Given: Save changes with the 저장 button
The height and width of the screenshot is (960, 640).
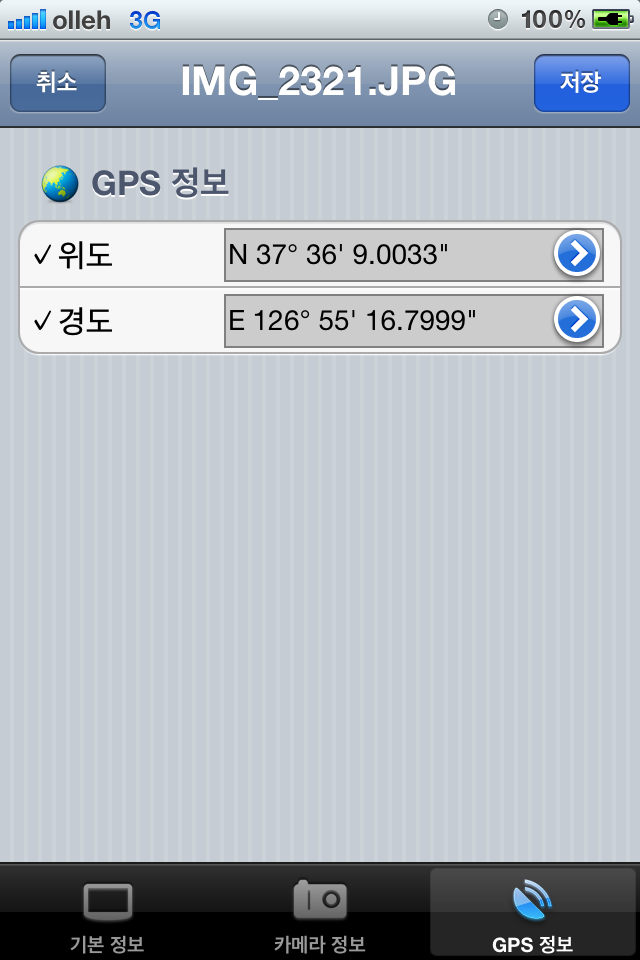Looking at the screenshot, I should point(581,82).
